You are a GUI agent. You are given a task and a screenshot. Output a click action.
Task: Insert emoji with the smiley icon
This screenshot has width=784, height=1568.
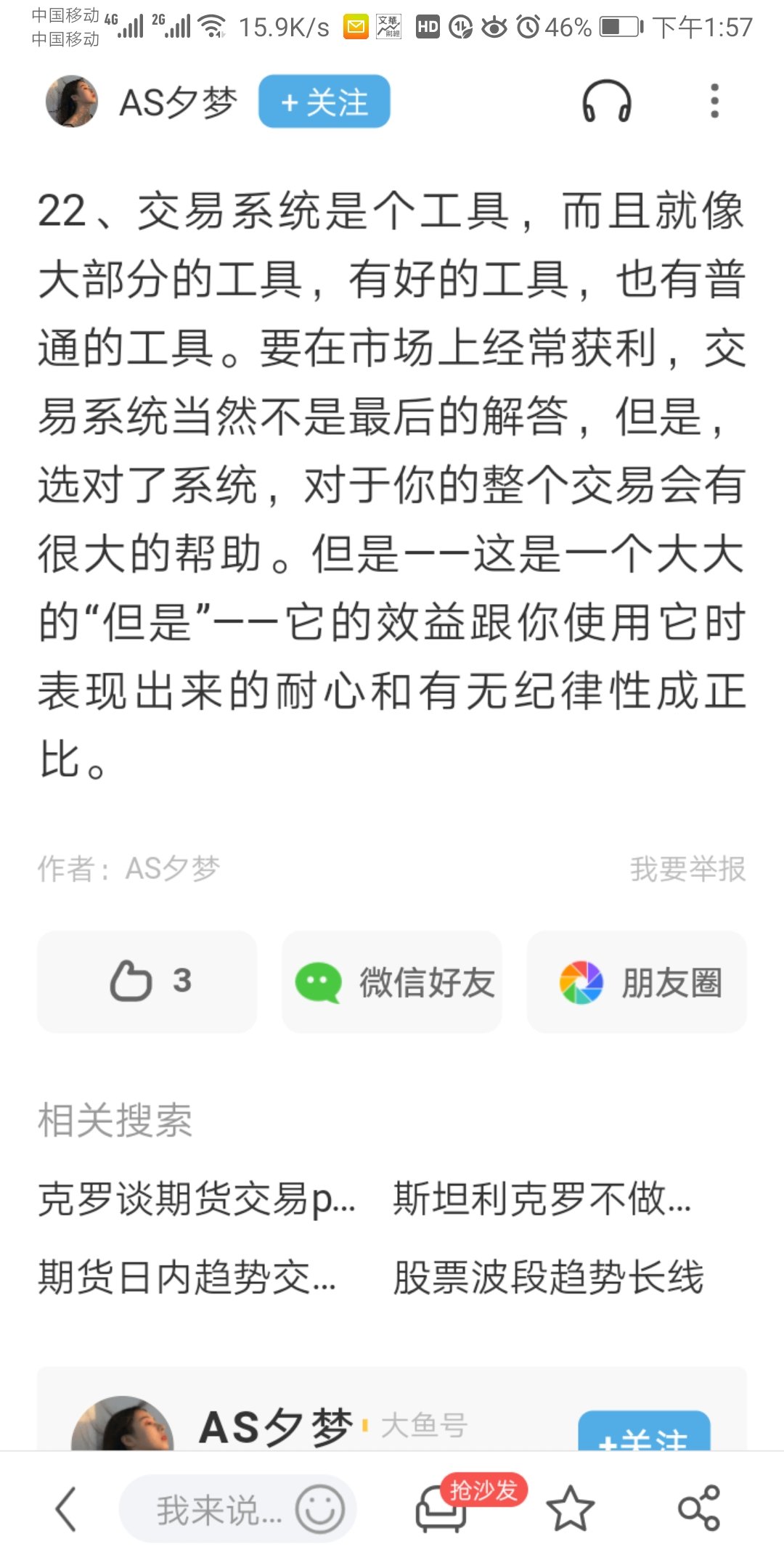[319, 1510]
